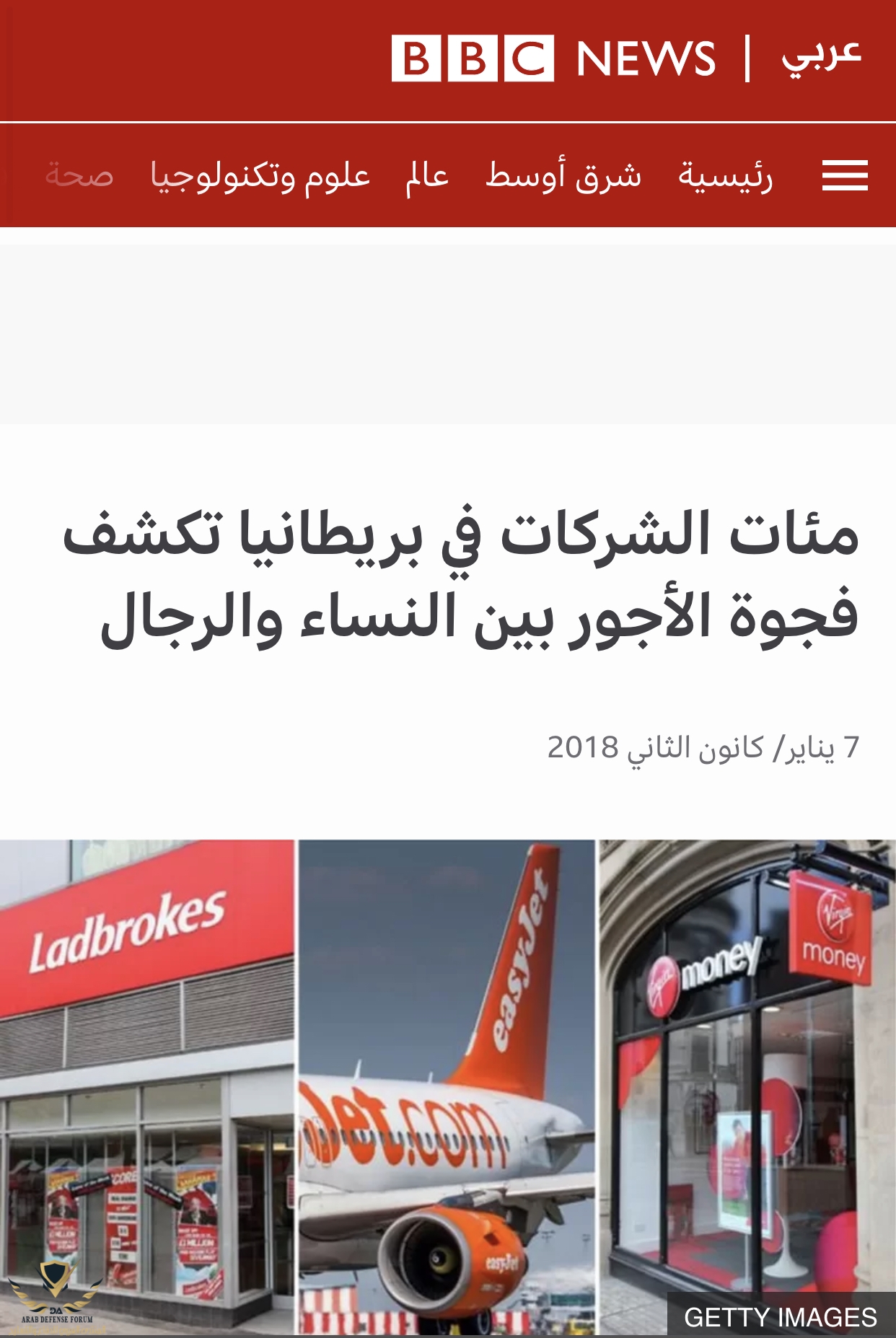Switch to the عالم news section
896x1338 pixels.
(x=427, y=175)
